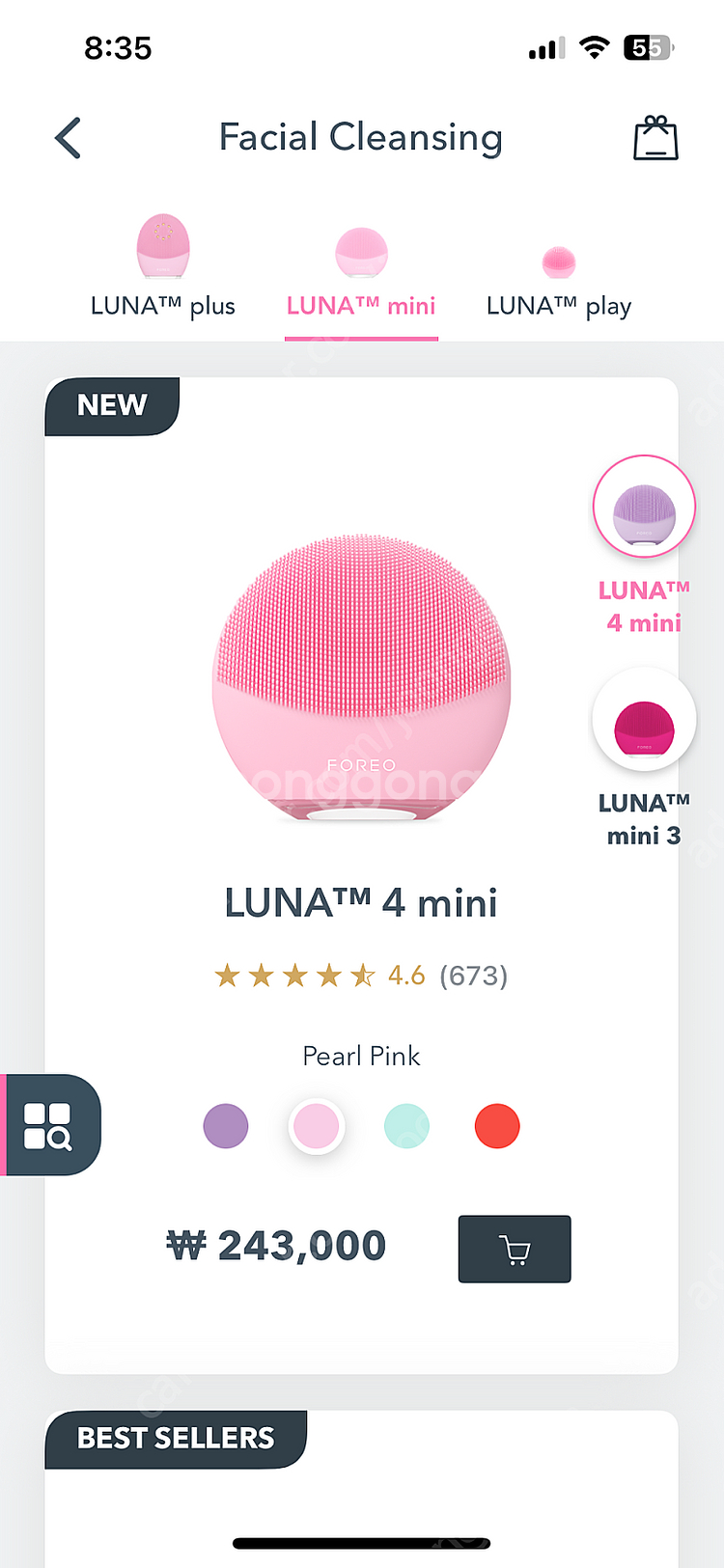Open the product finder side button
Image resolution: width=724 pixels, height=1568 pixels.
coord(49,1125)
